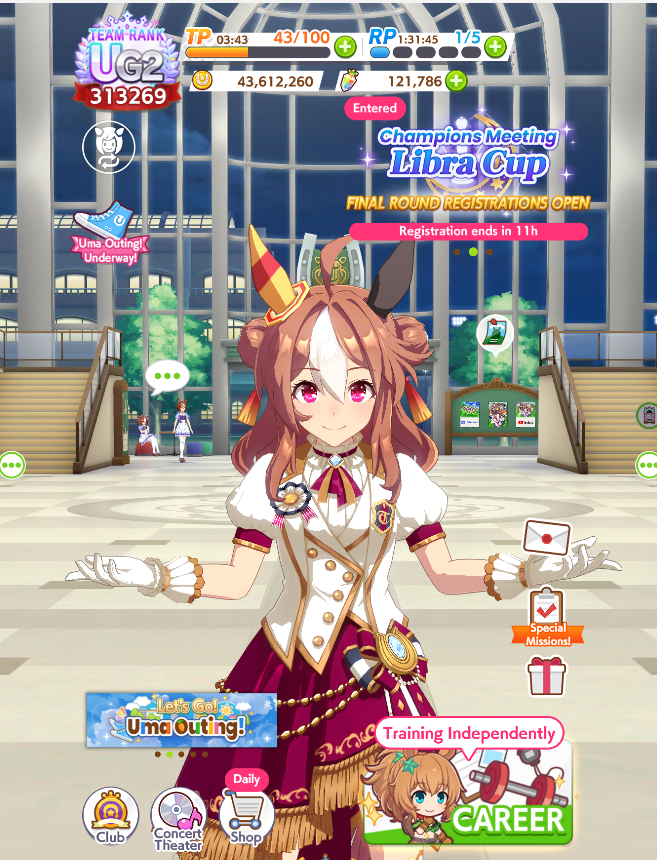Move to the left lobby area
Viewport: 657px width, 860px height.
click(x=12, y=466)
